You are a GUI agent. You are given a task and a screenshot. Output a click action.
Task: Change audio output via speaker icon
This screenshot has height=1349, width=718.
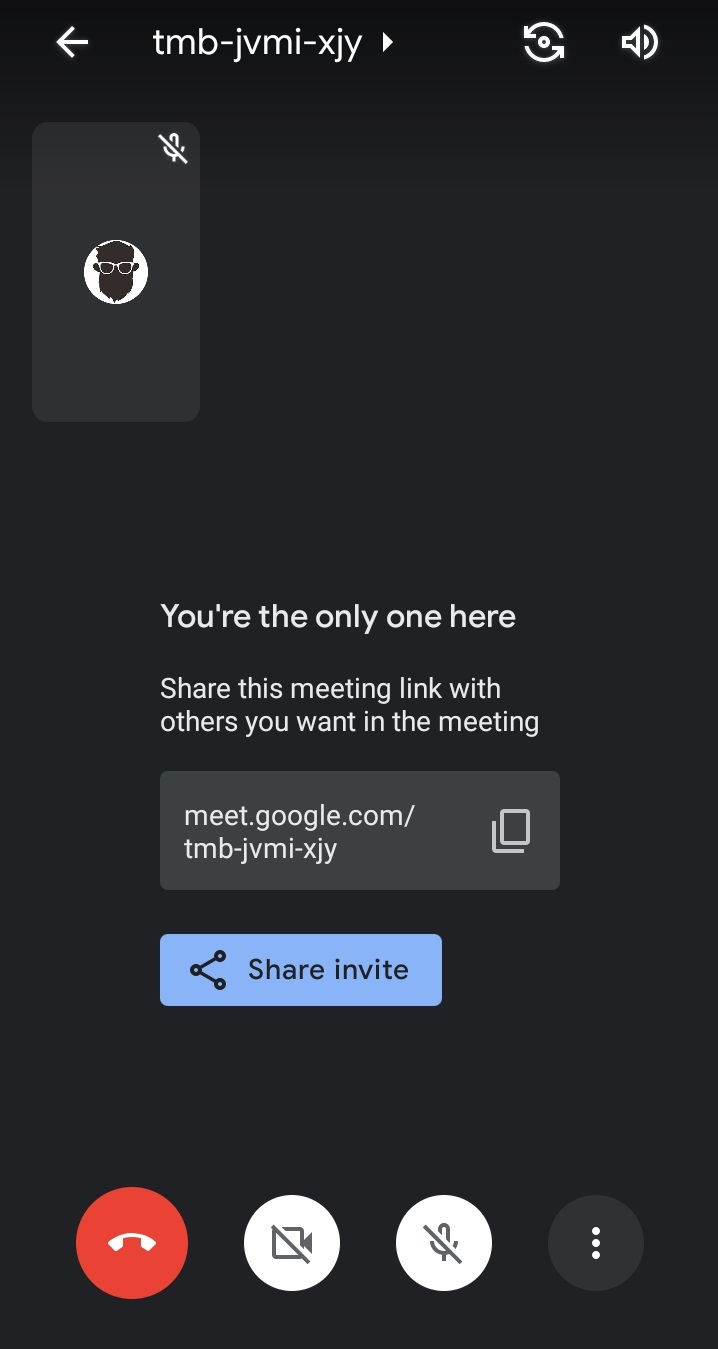click(x=639, y=42)
